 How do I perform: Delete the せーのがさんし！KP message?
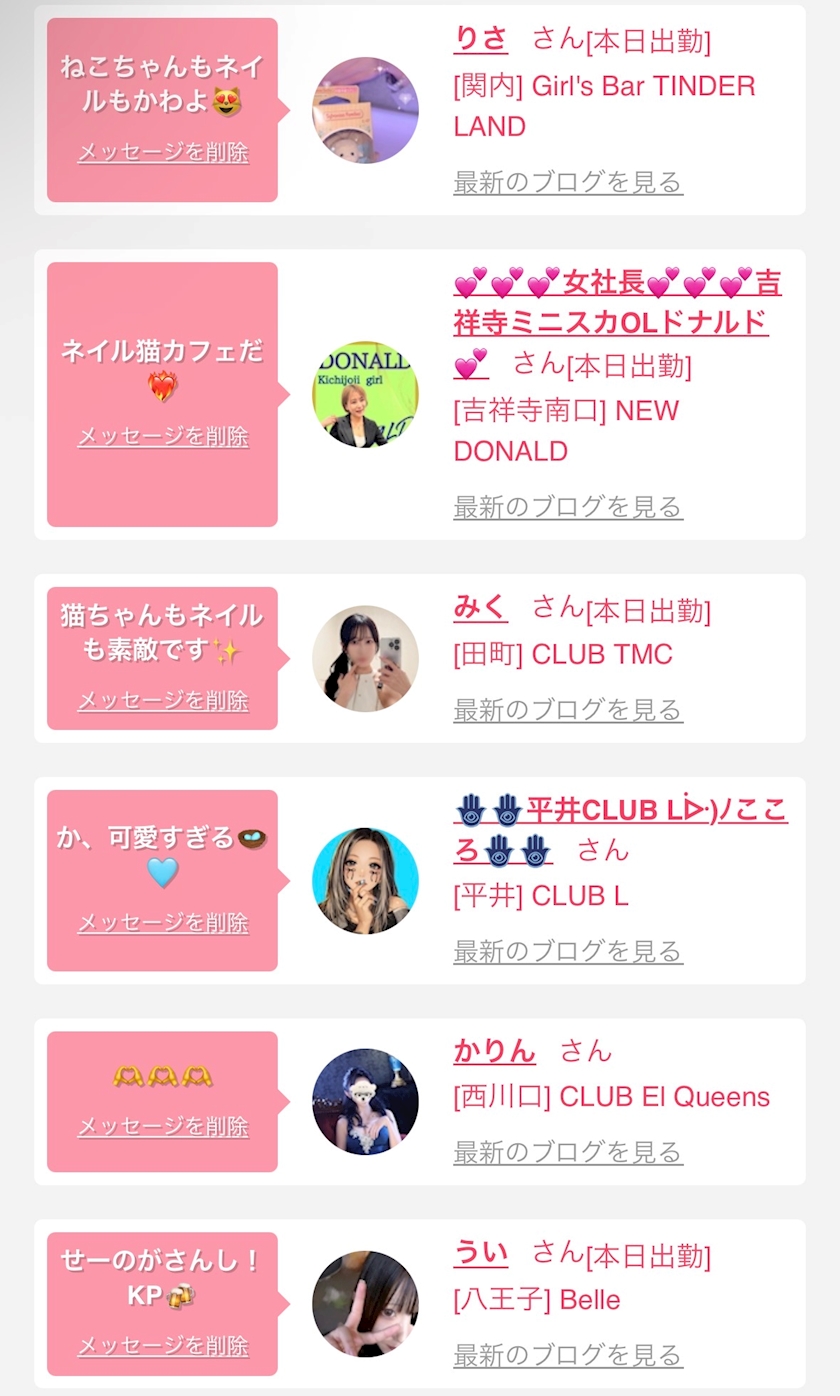click(x=163, y=1346)
